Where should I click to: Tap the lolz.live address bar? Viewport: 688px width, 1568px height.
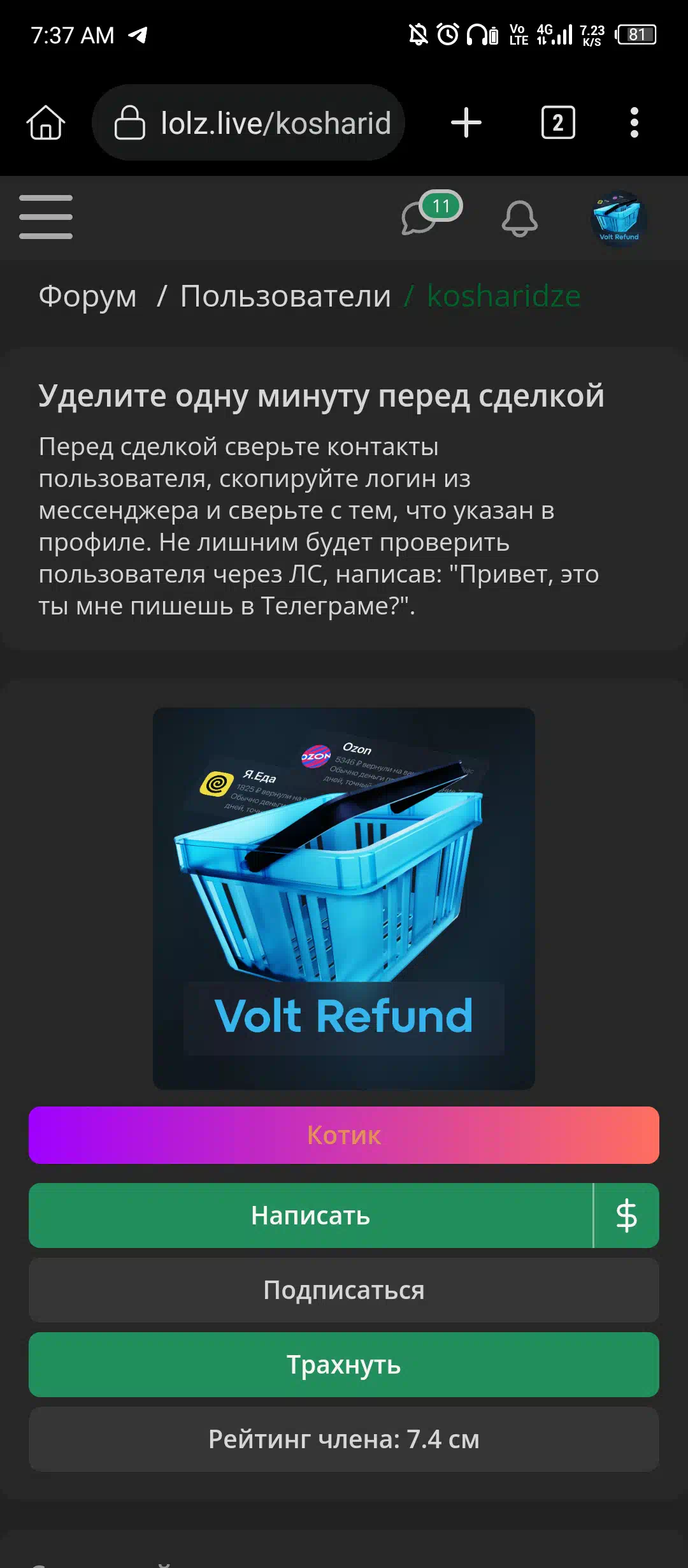[x=248, y=122]
